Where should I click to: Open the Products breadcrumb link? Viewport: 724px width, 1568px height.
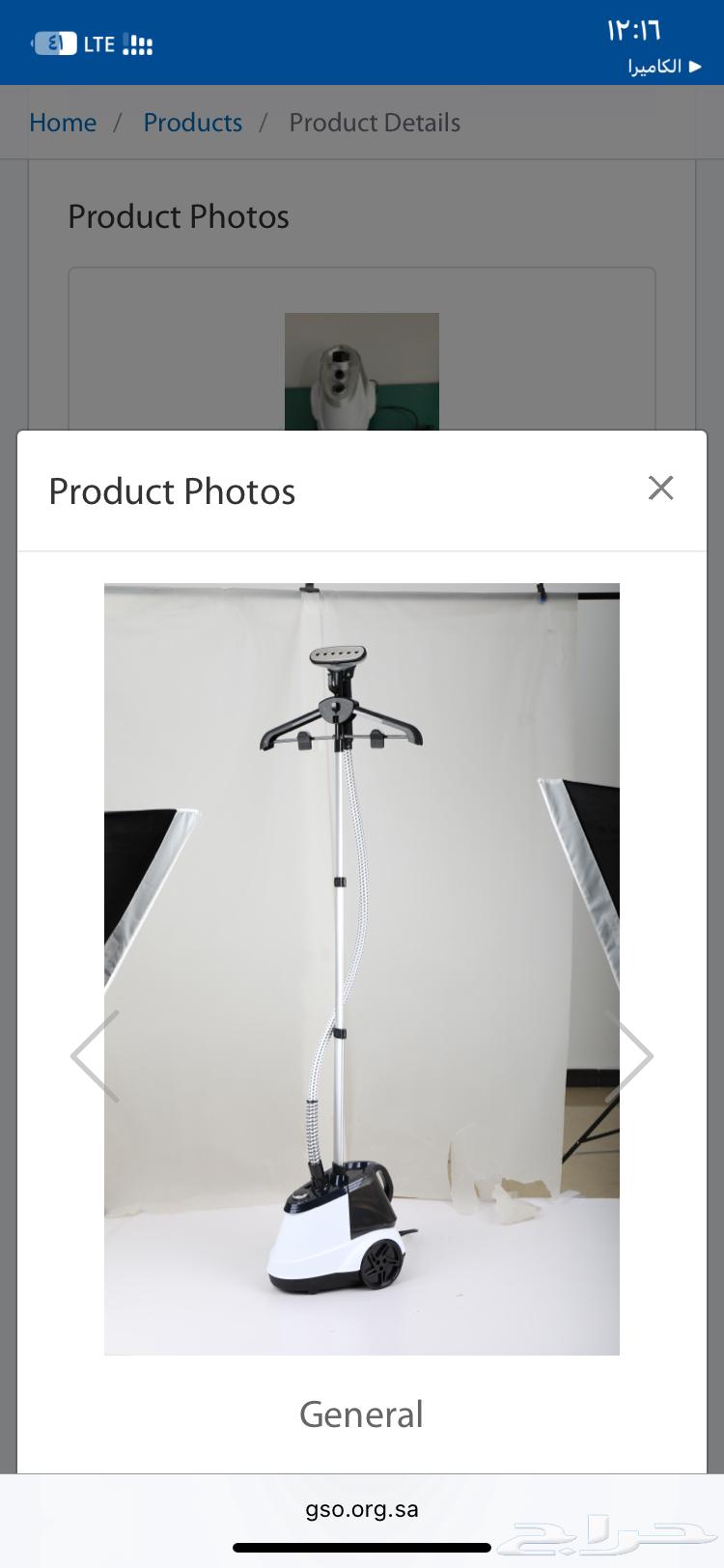[x=192, y=123]
